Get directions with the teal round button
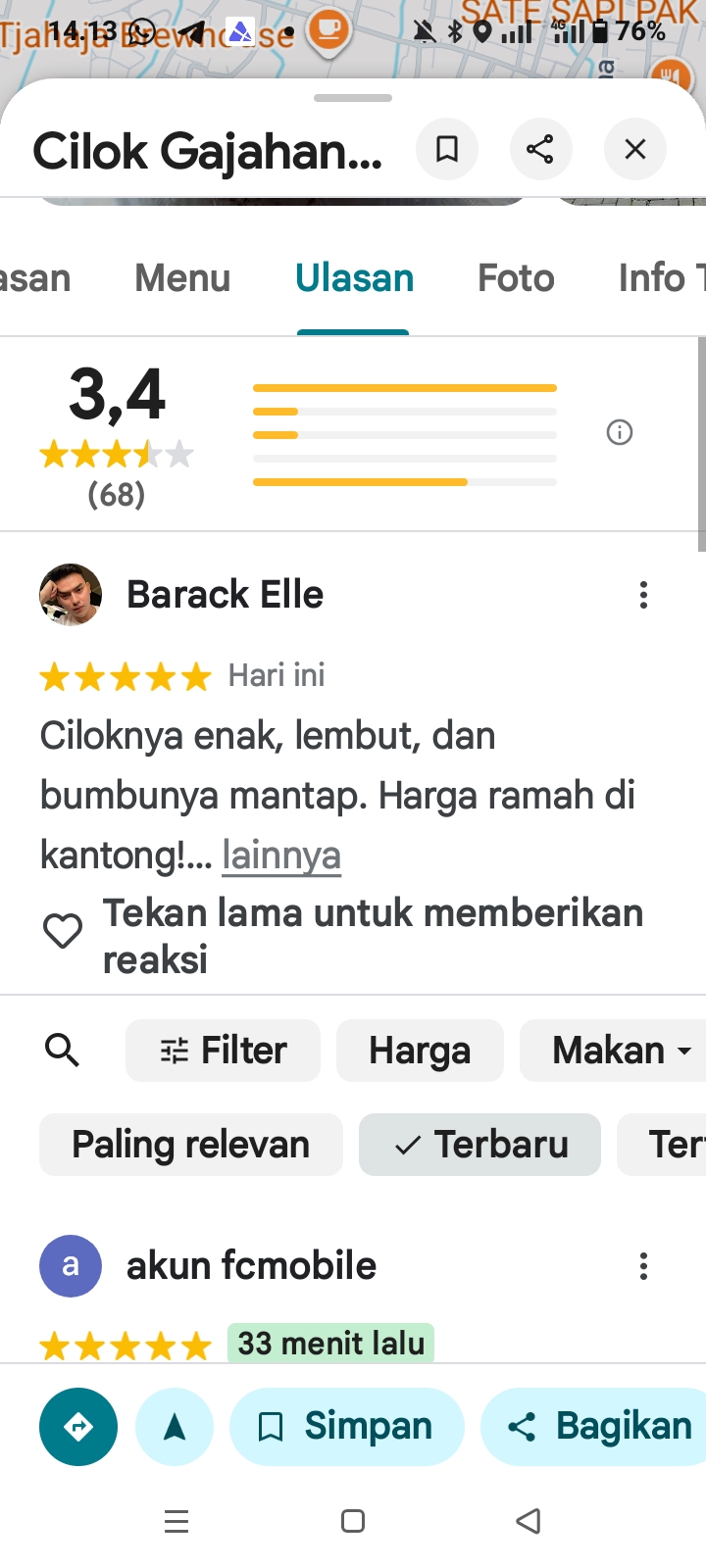The width and height of the screenshot is (706, 1568). click(x=78, y=1427)
